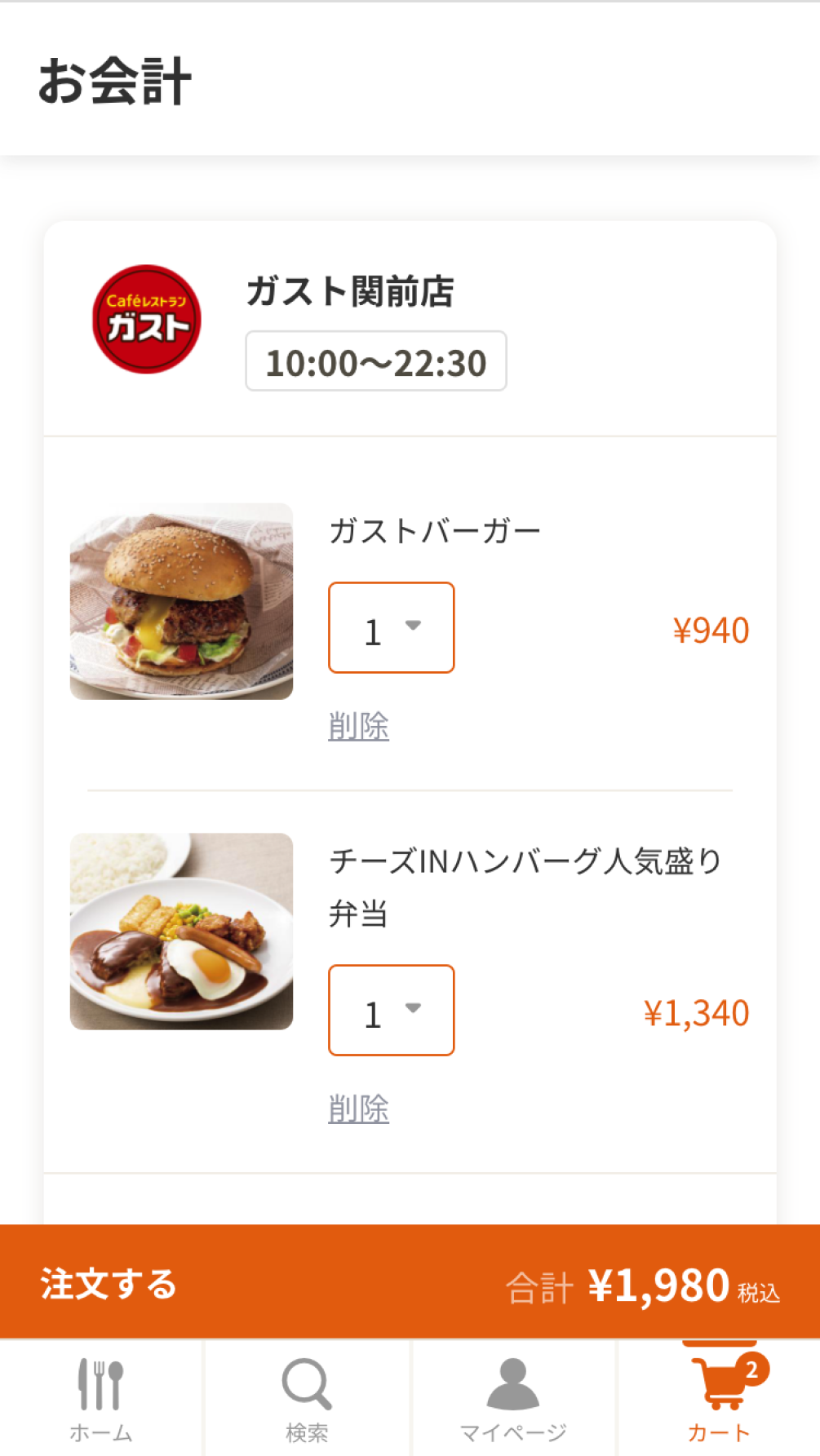Tap the ガストバーガー product photo
820x1456 pixels.
coord(181,601)
